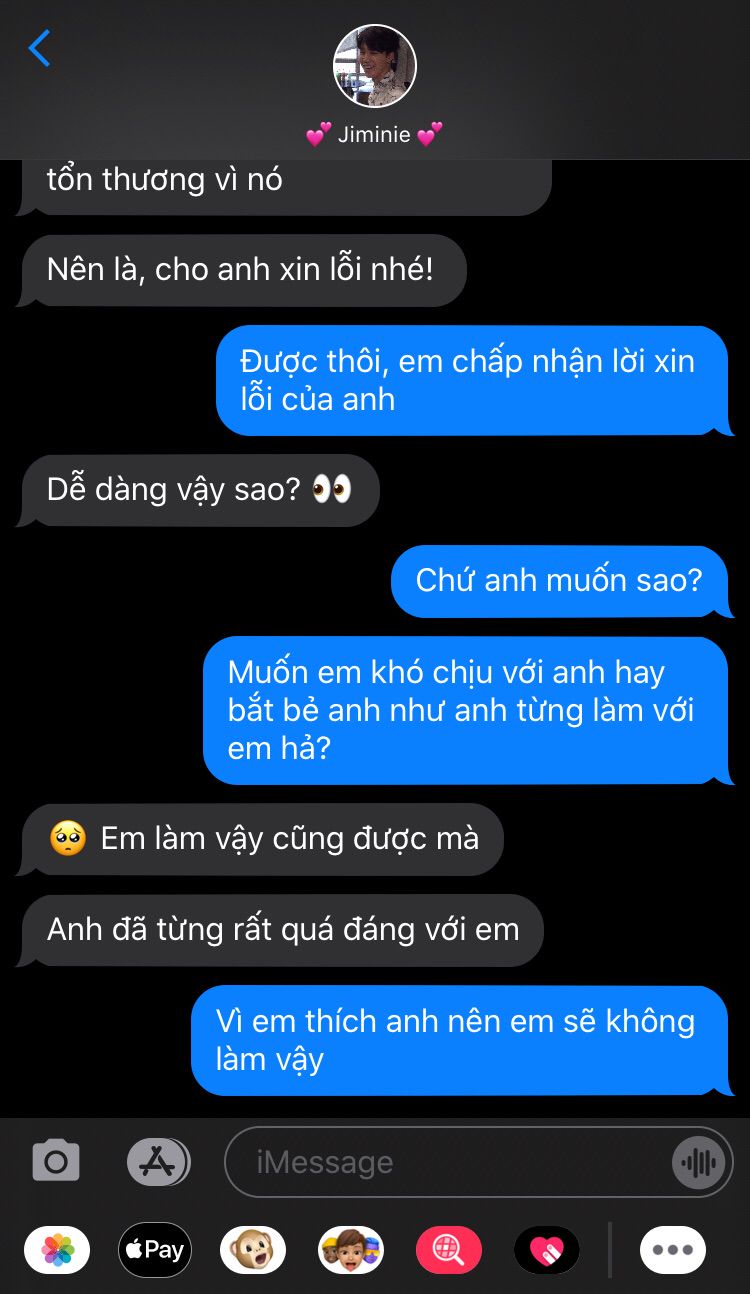Tap the iMessage text field

(x=450, y=1162)
